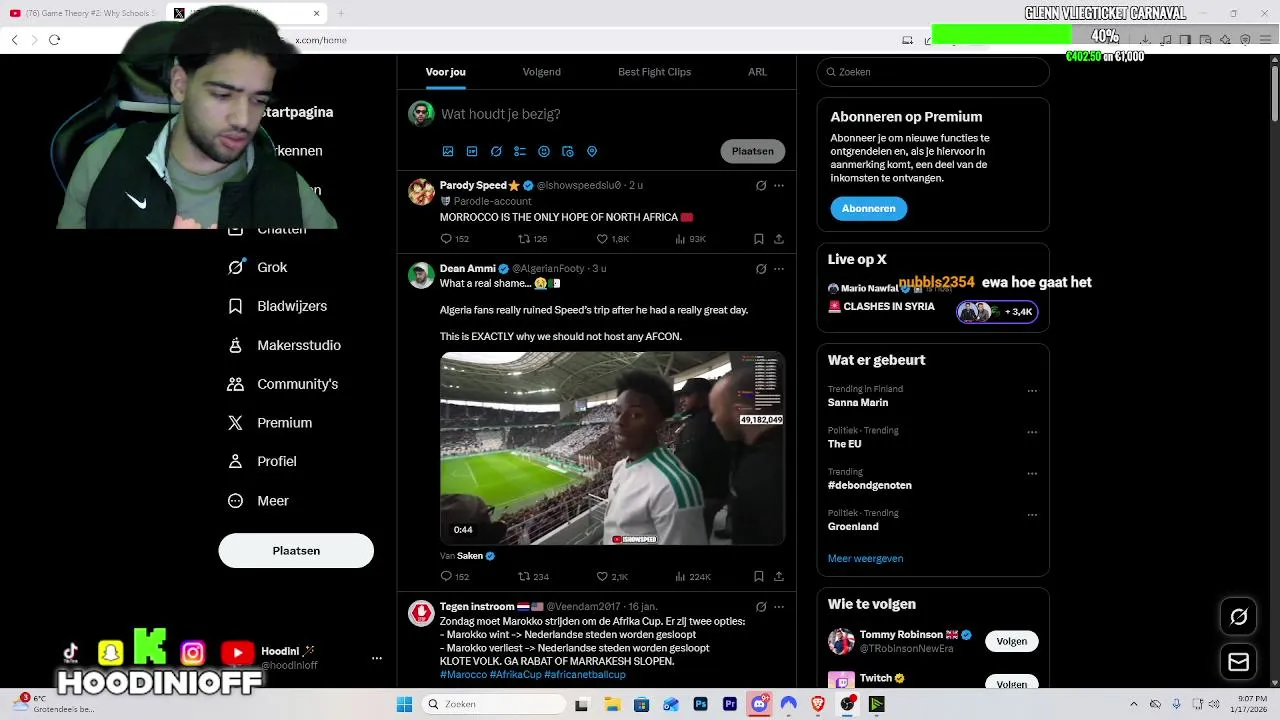Viewport: 1280px width, 720px height.
Task: Open Makersstudio
Action: pyautogui.click(x=298, y=345)
